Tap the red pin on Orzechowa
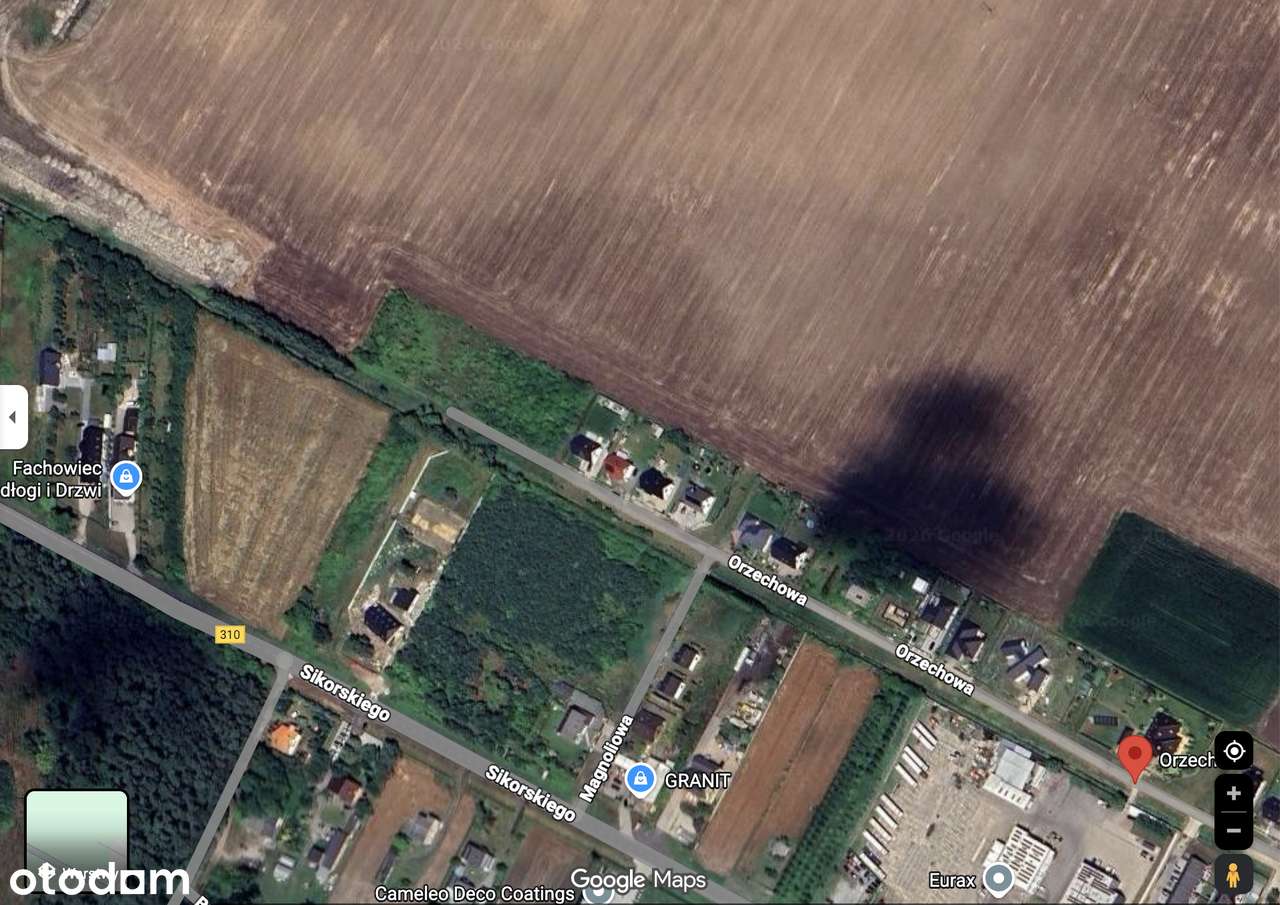 pos(1134,756)
